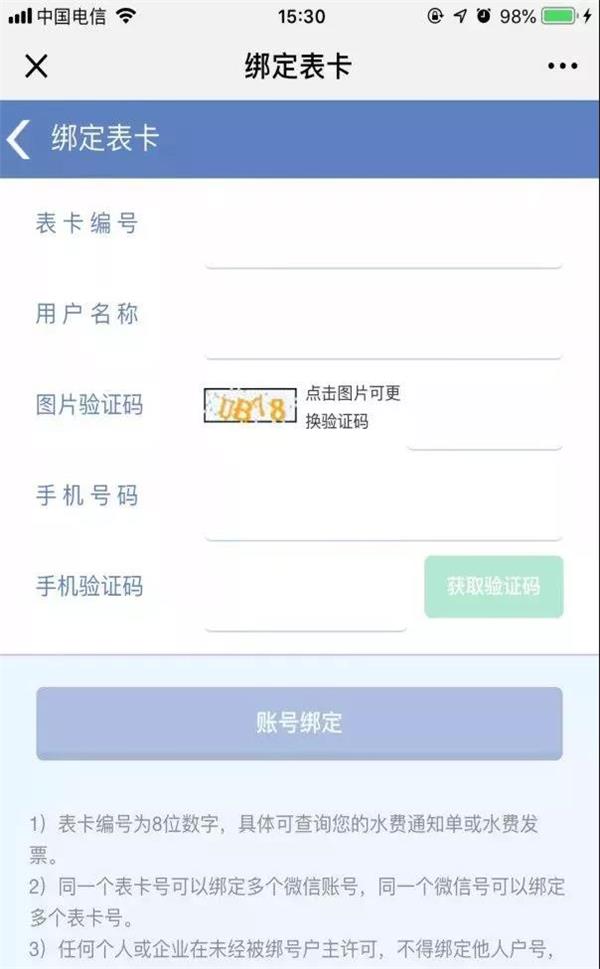Close the 绑定表卡 page with the X
This screenshot has height=969, width=600.
[36, 66]
